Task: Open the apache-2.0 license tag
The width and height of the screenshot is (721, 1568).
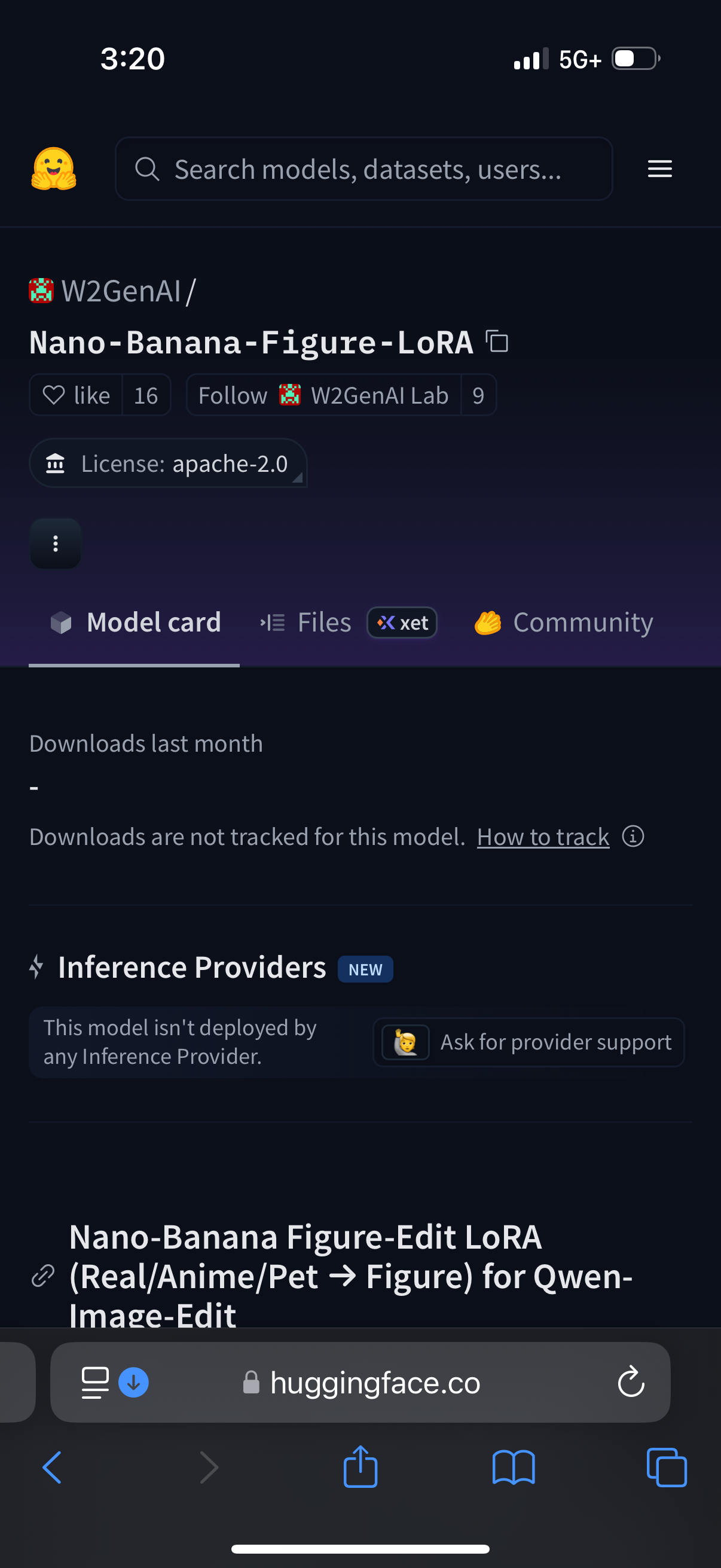Action: pos(168,463)
